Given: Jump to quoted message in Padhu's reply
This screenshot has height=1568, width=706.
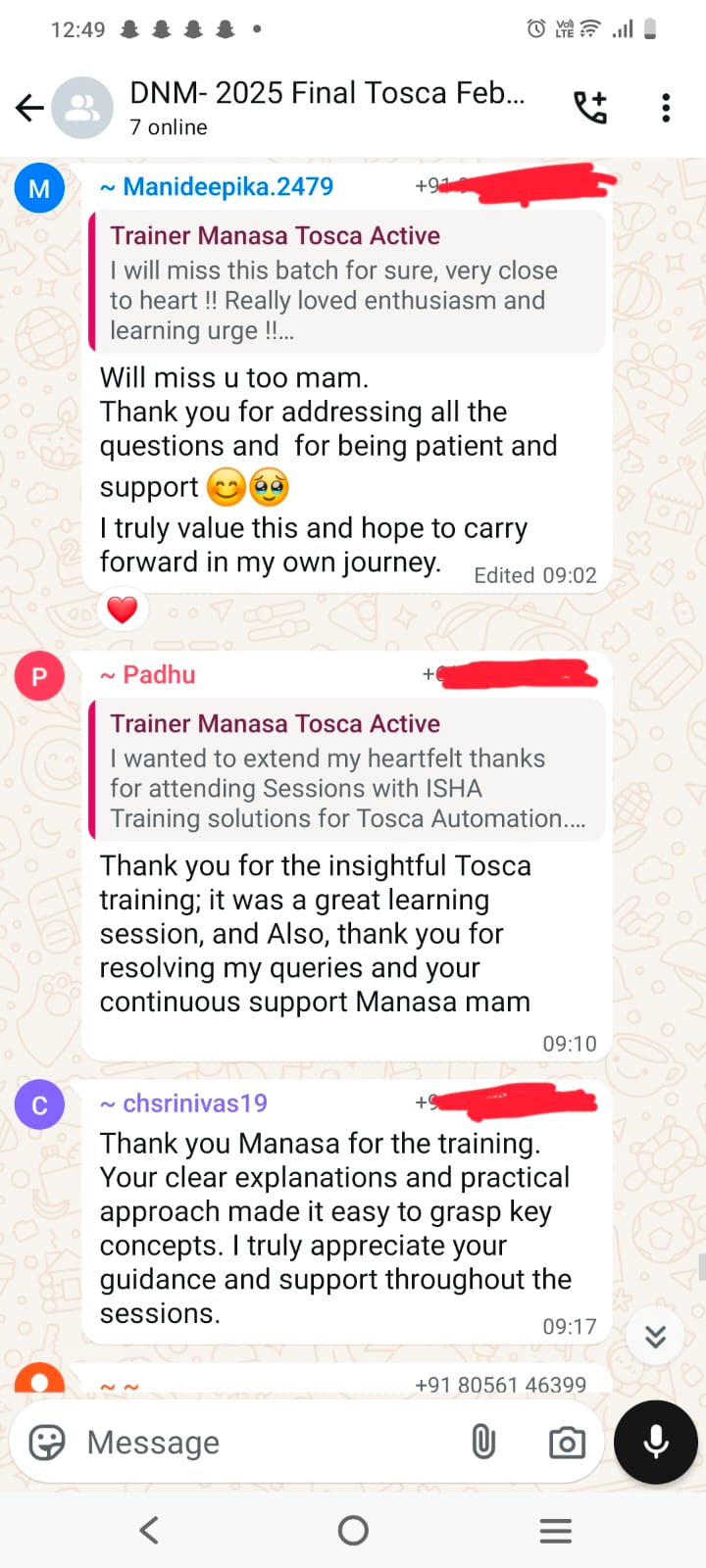Looking at the screenshot, I should [346, 770].
